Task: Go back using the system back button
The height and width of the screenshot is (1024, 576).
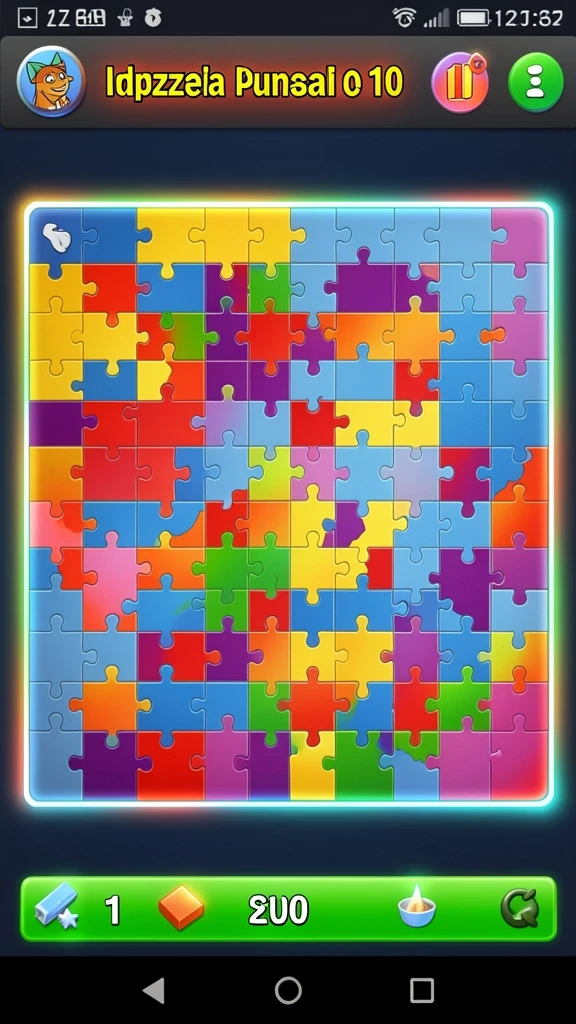Action: [153, 991]
